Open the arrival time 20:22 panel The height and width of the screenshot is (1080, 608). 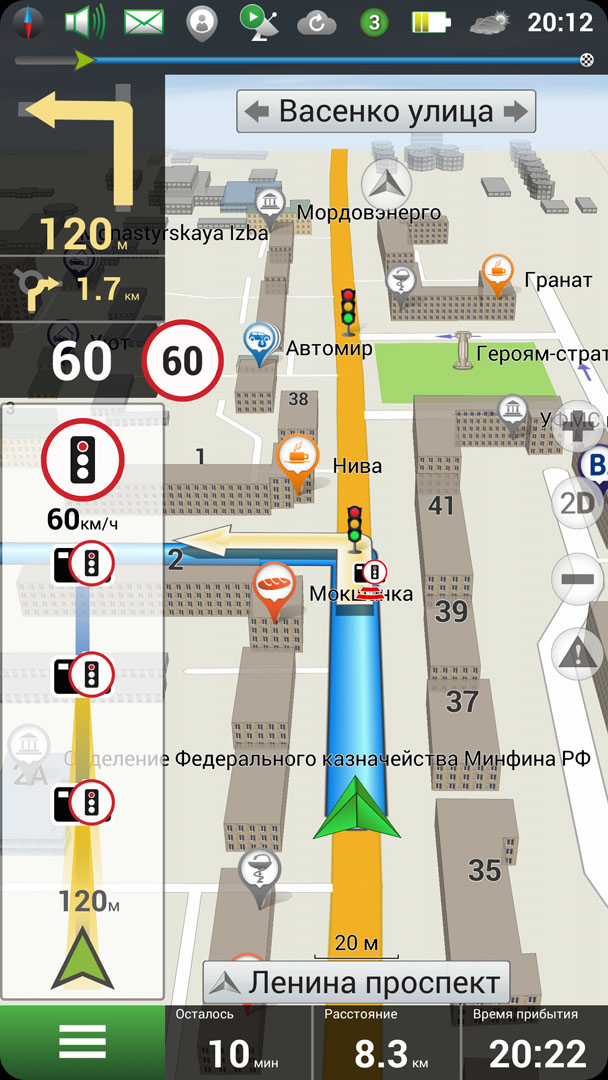click(x=534, y=1042)
